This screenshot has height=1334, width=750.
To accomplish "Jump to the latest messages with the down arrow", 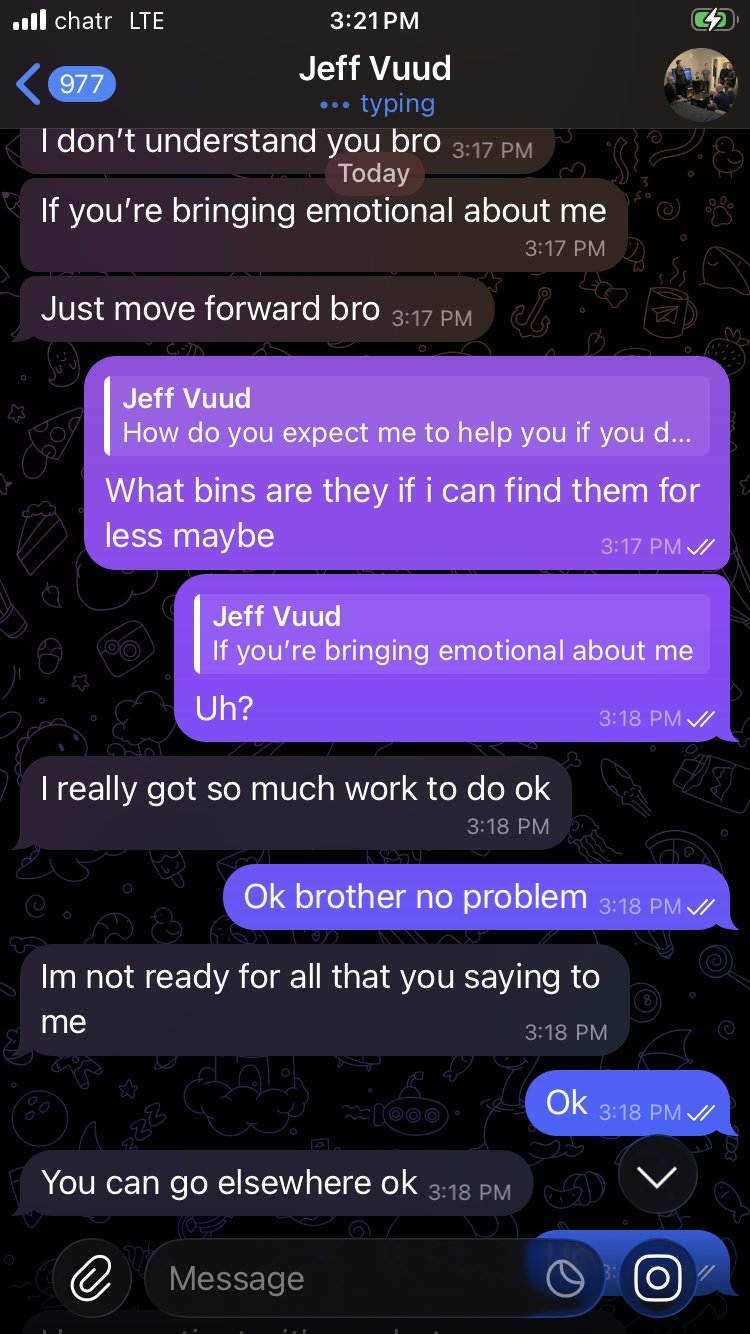I will [657, 1177].
